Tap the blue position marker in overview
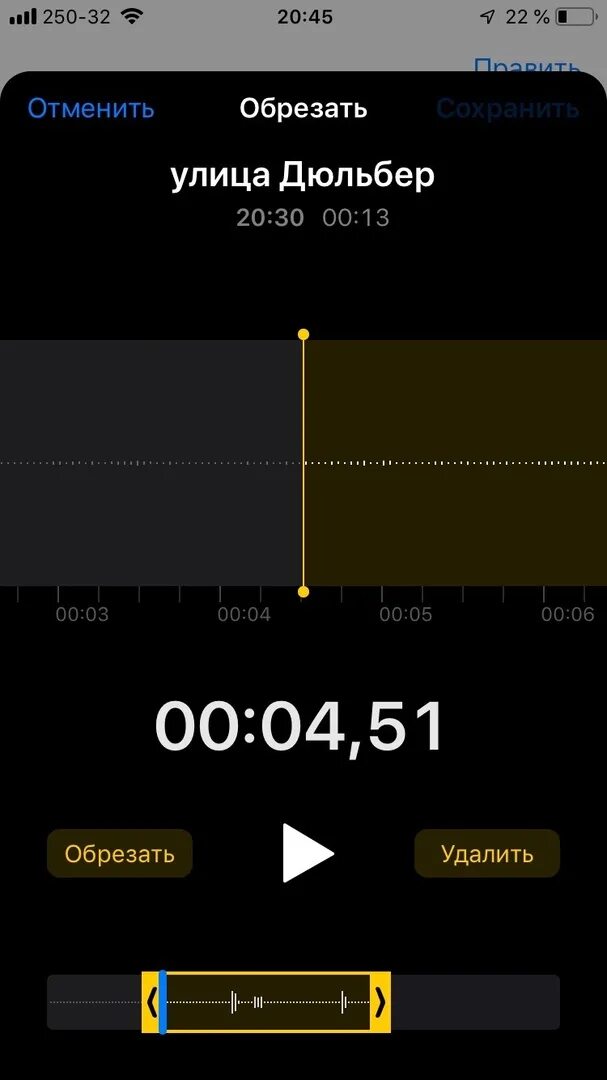The width and height of the screenshot is (607, 1080). pos(163,1002)
